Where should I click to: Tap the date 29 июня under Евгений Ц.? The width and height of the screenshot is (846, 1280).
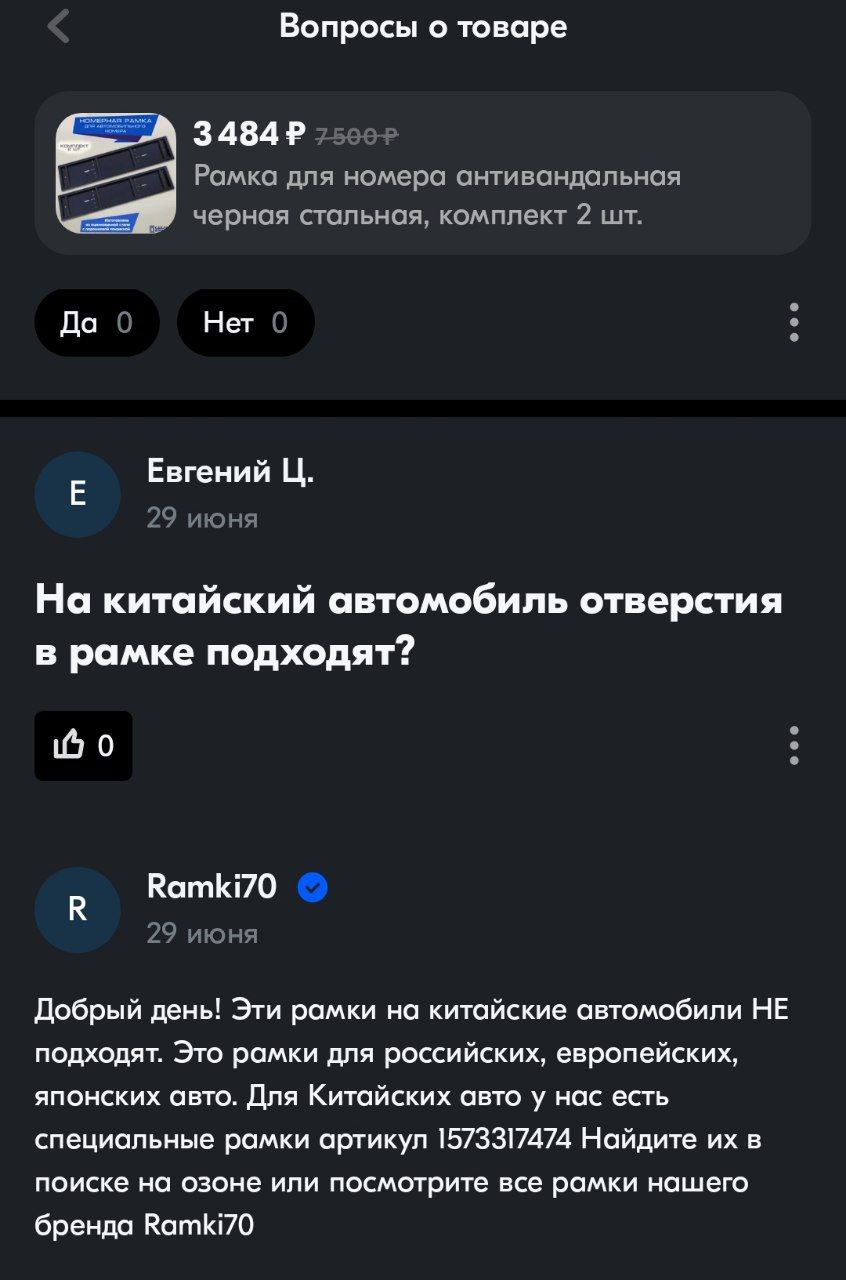202,518
